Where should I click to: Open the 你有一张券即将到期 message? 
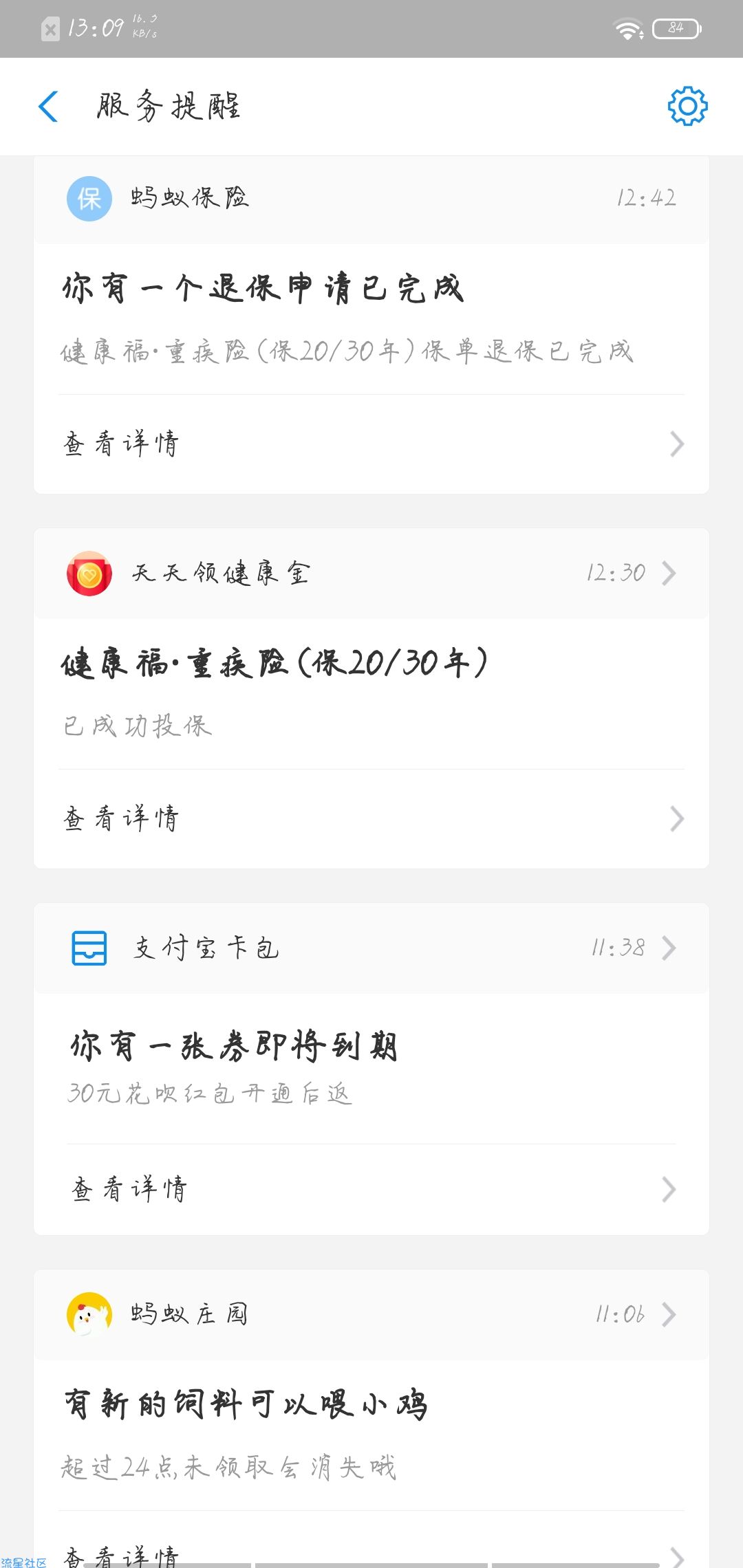pos(371,1068)
